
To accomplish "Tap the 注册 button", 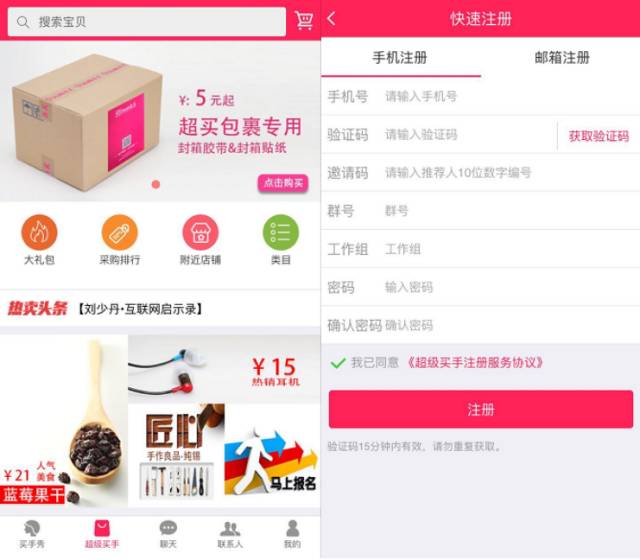I will tap(480, 409).
